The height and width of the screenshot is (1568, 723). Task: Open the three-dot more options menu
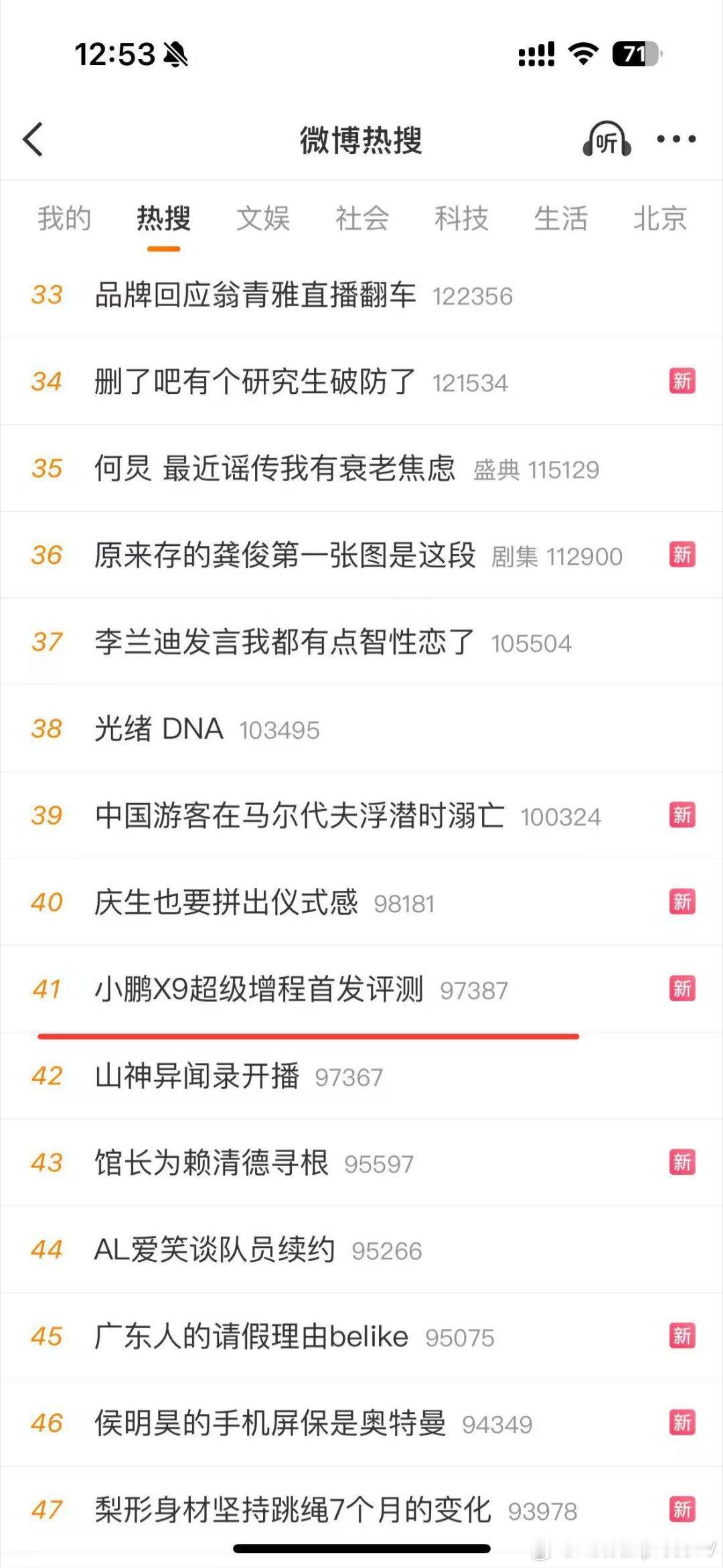pyautogui.click(x=676, y=139)
